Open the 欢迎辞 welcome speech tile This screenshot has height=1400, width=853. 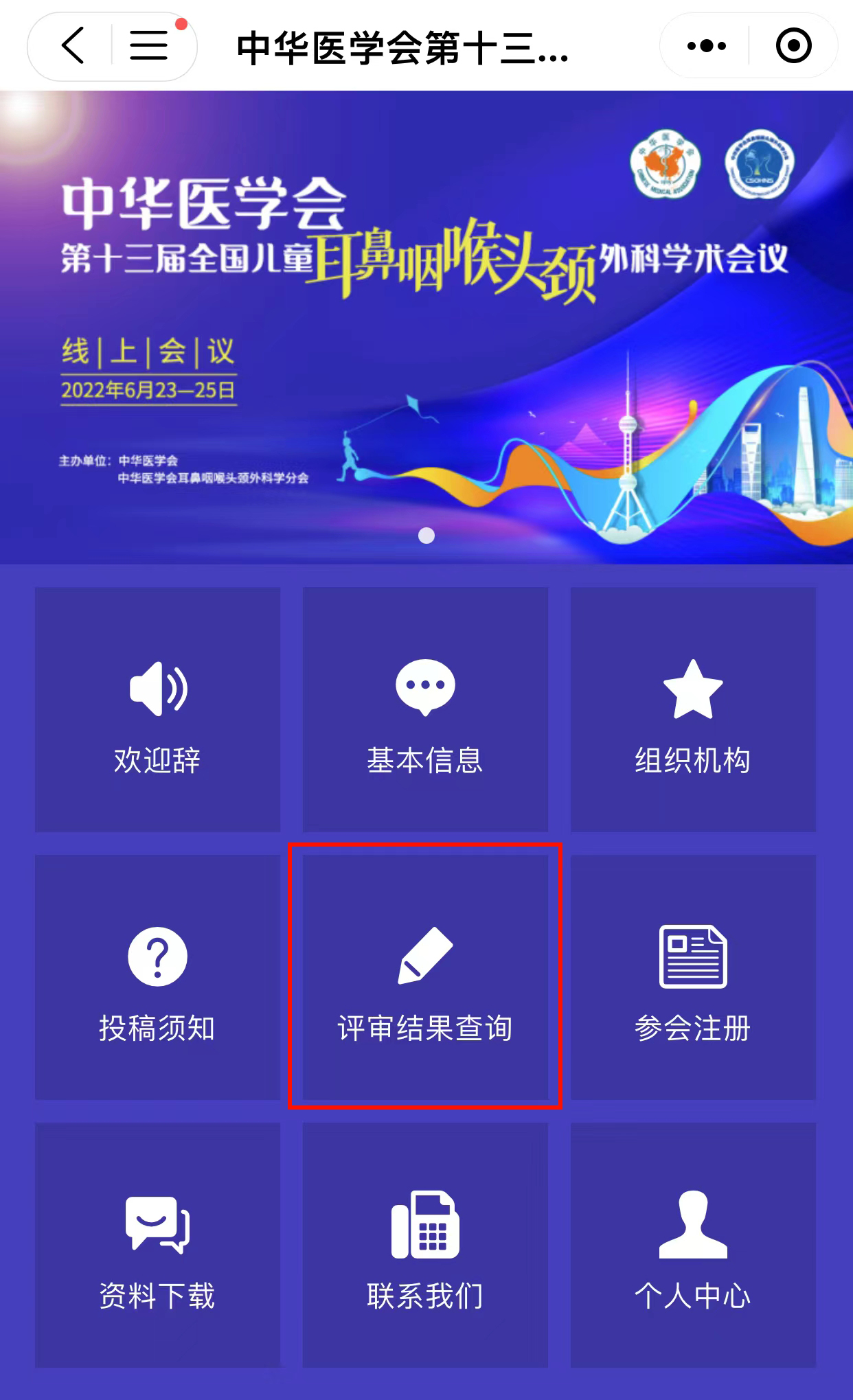tap(157, 709)
